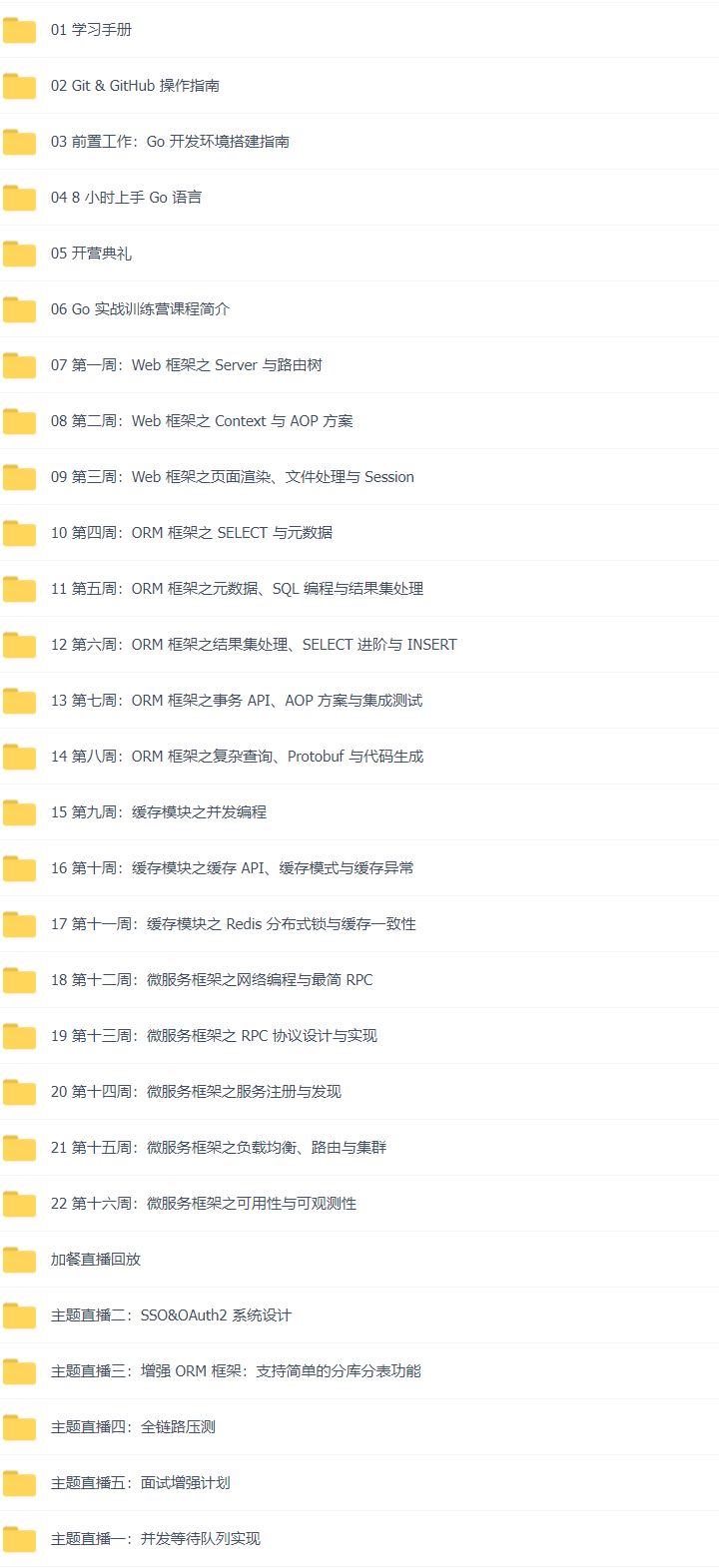The image size is (719, 1568).
Task: Open 主题直播一 并发等待队列实现 folder
Action: tap(156, 1539)
